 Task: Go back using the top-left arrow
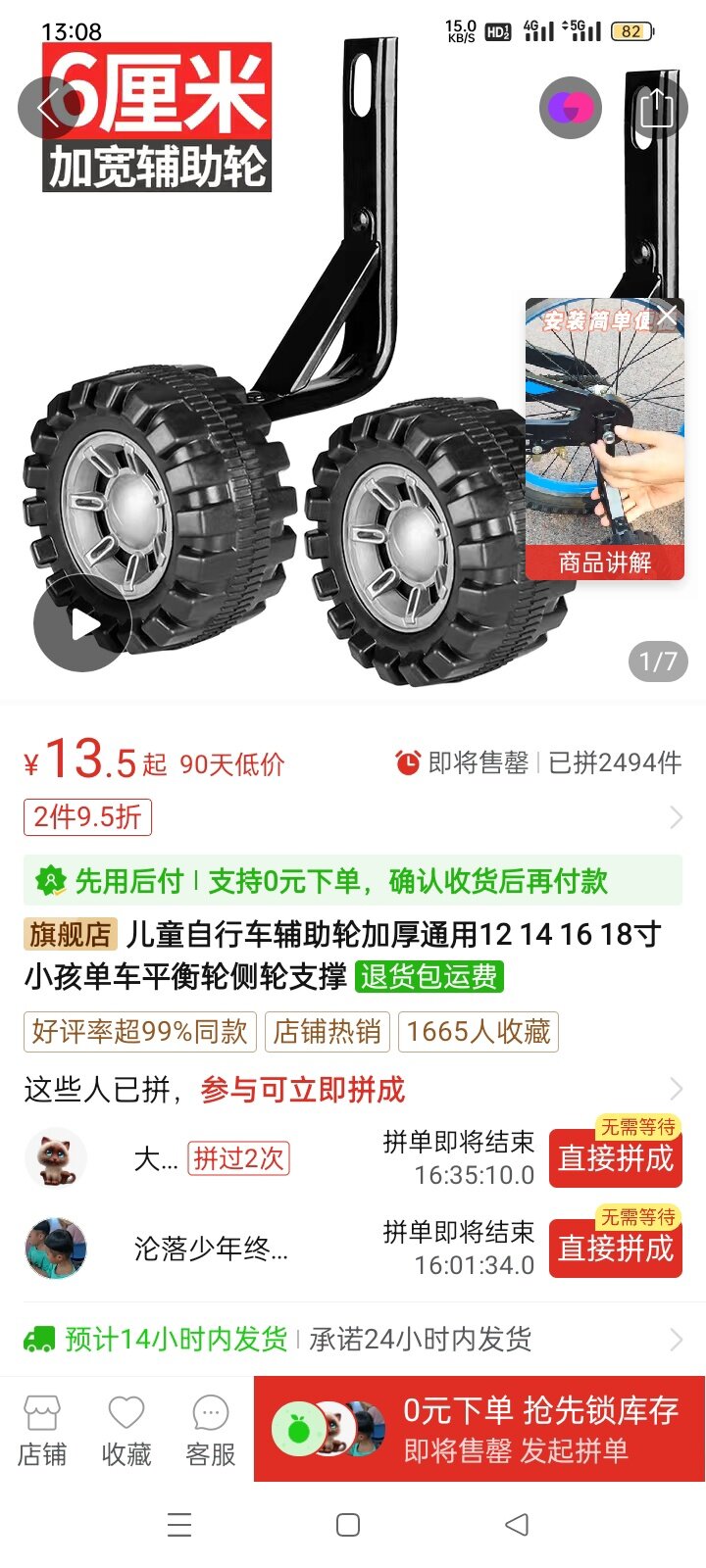(49, 108)
